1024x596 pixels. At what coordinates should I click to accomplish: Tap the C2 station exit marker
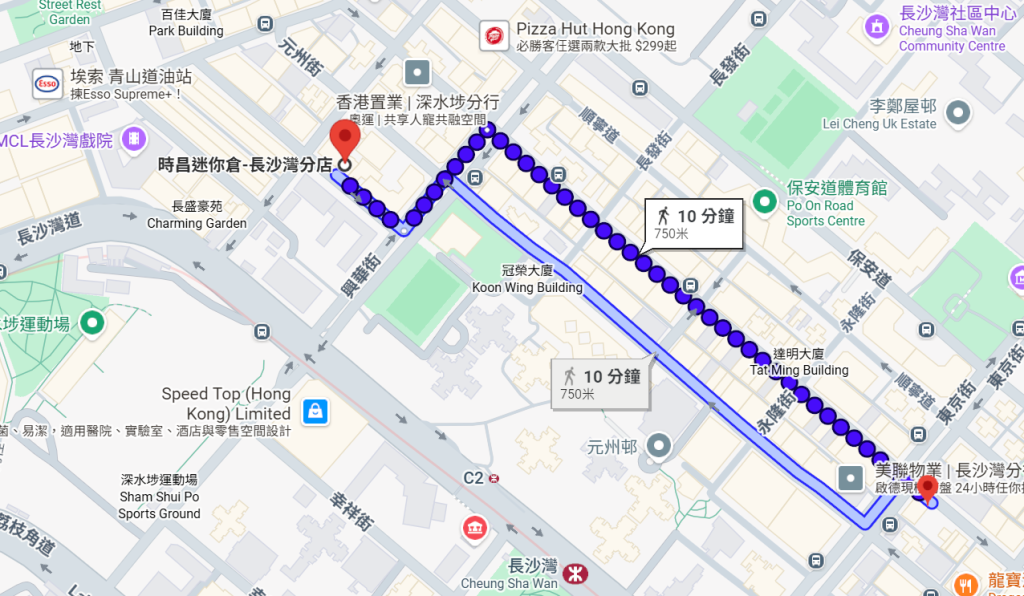[x=494, y=478]
